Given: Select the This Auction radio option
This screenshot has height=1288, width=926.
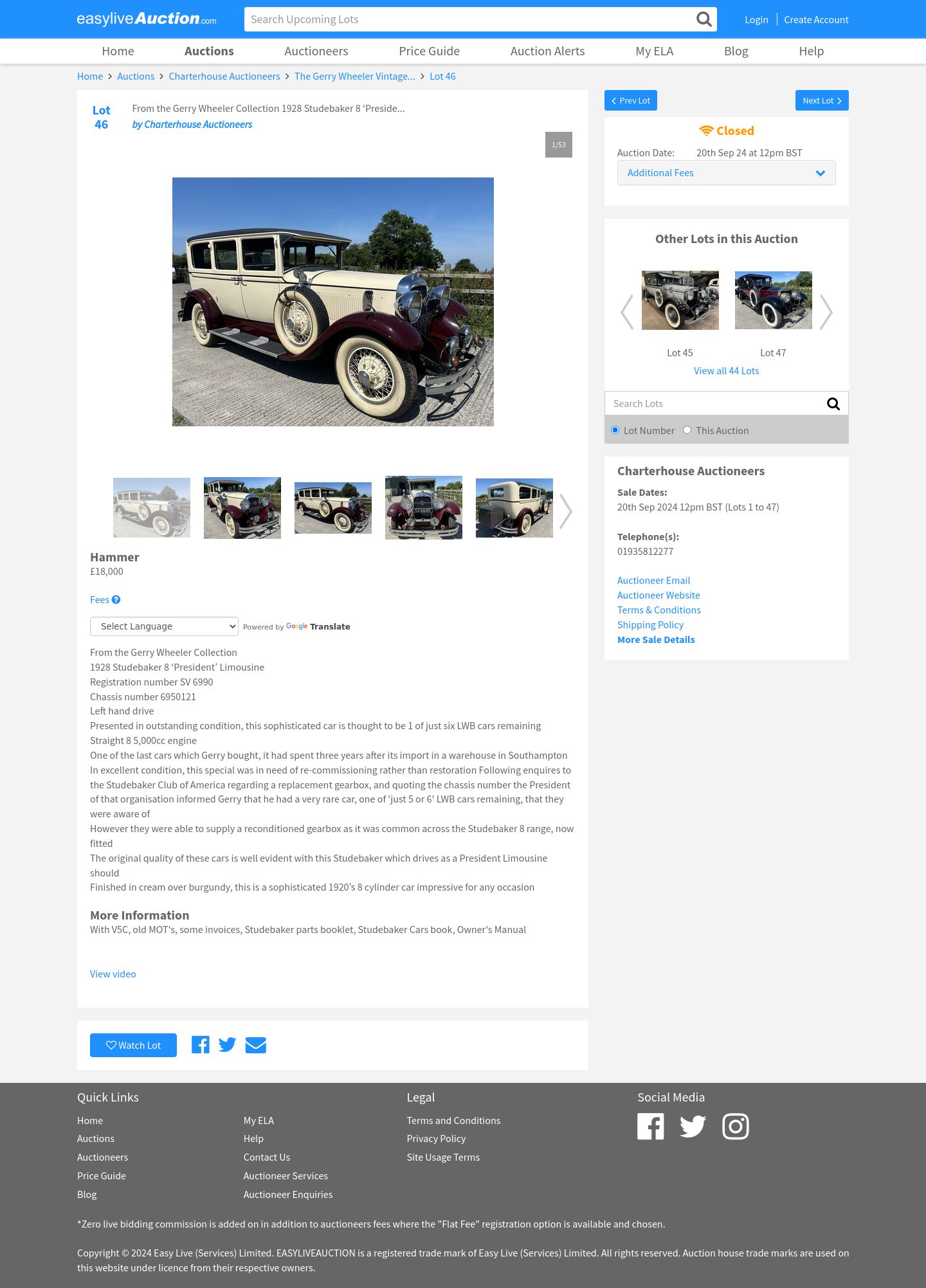Looking at the screenshot, I should point(687,430).
